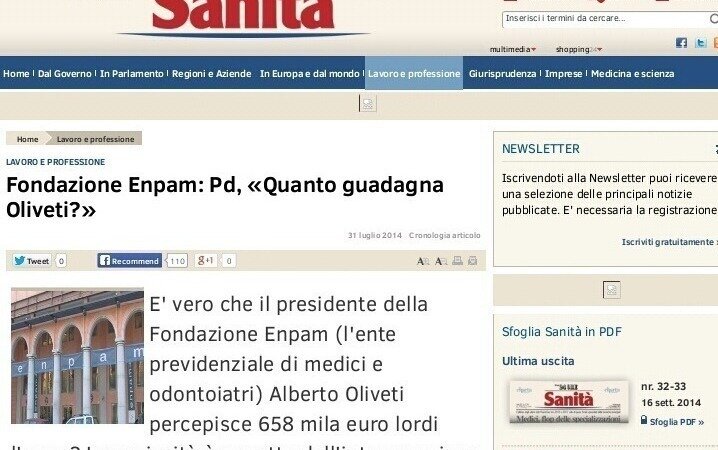Image resolution: width=718 pixels, height=450 pixels.
Task: Give the article a Google +1
Action: (206, 261)
